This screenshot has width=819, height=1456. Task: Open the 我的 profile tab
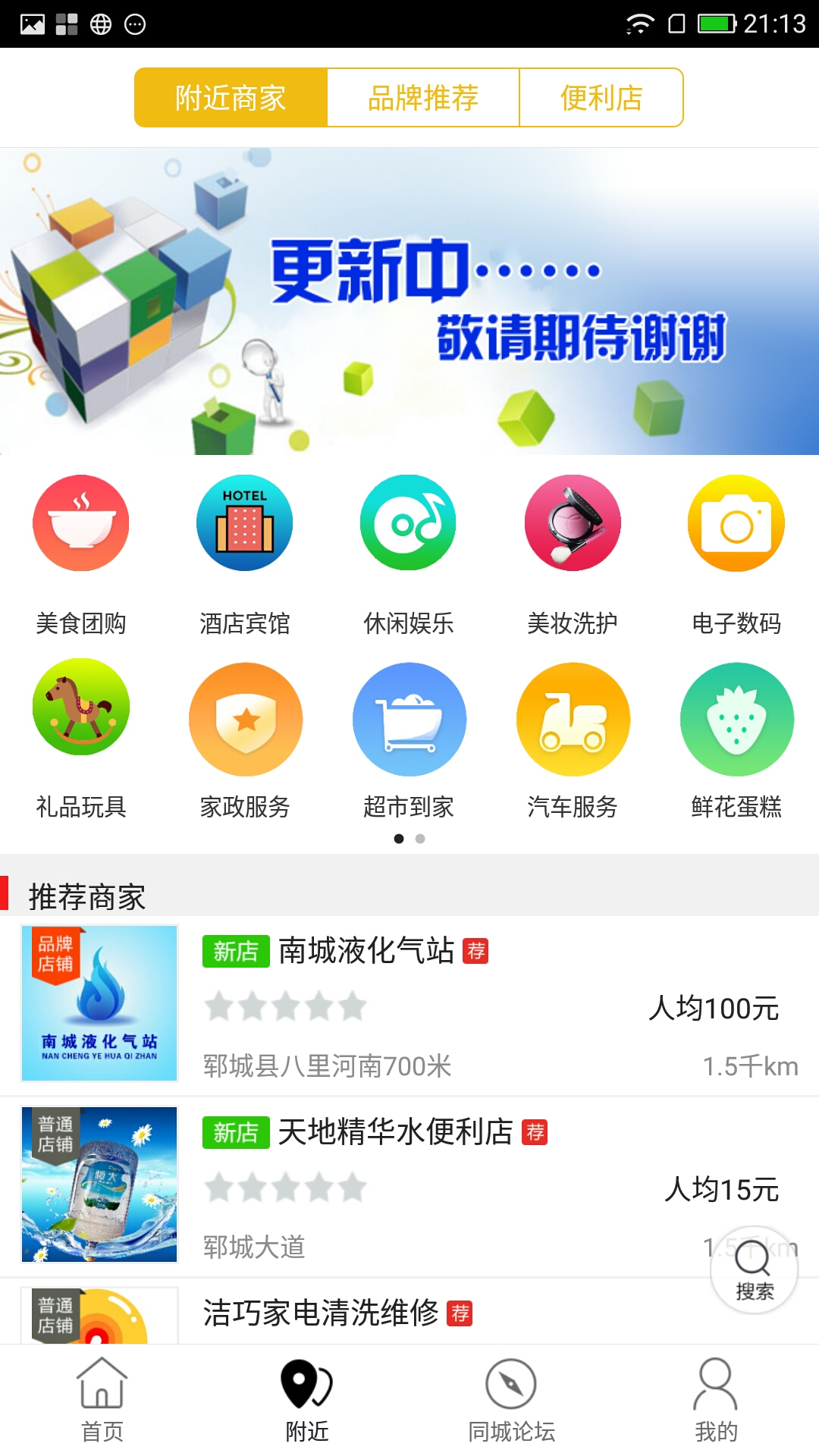click(x=716, y=1400)
